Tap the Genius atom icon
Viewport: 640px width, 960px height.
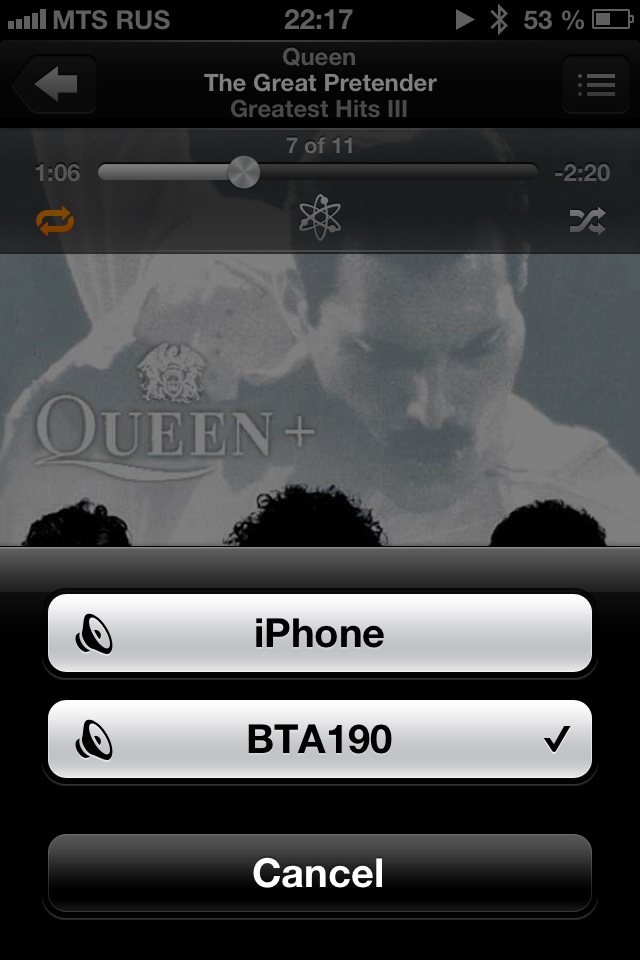[x=321, y=217]
